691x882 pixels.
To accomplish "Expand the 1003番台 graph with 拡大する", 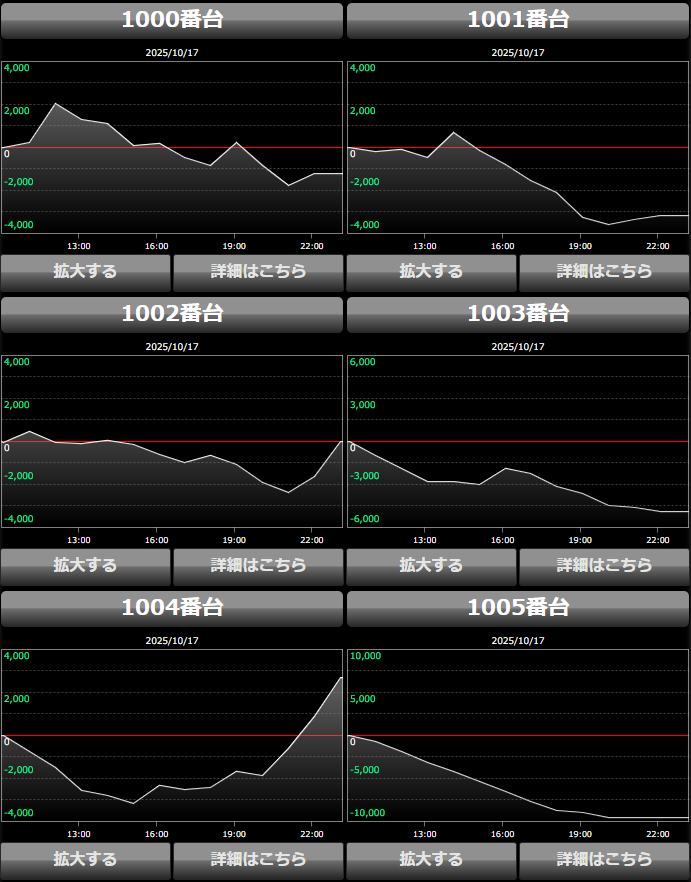I will [431, 565].
